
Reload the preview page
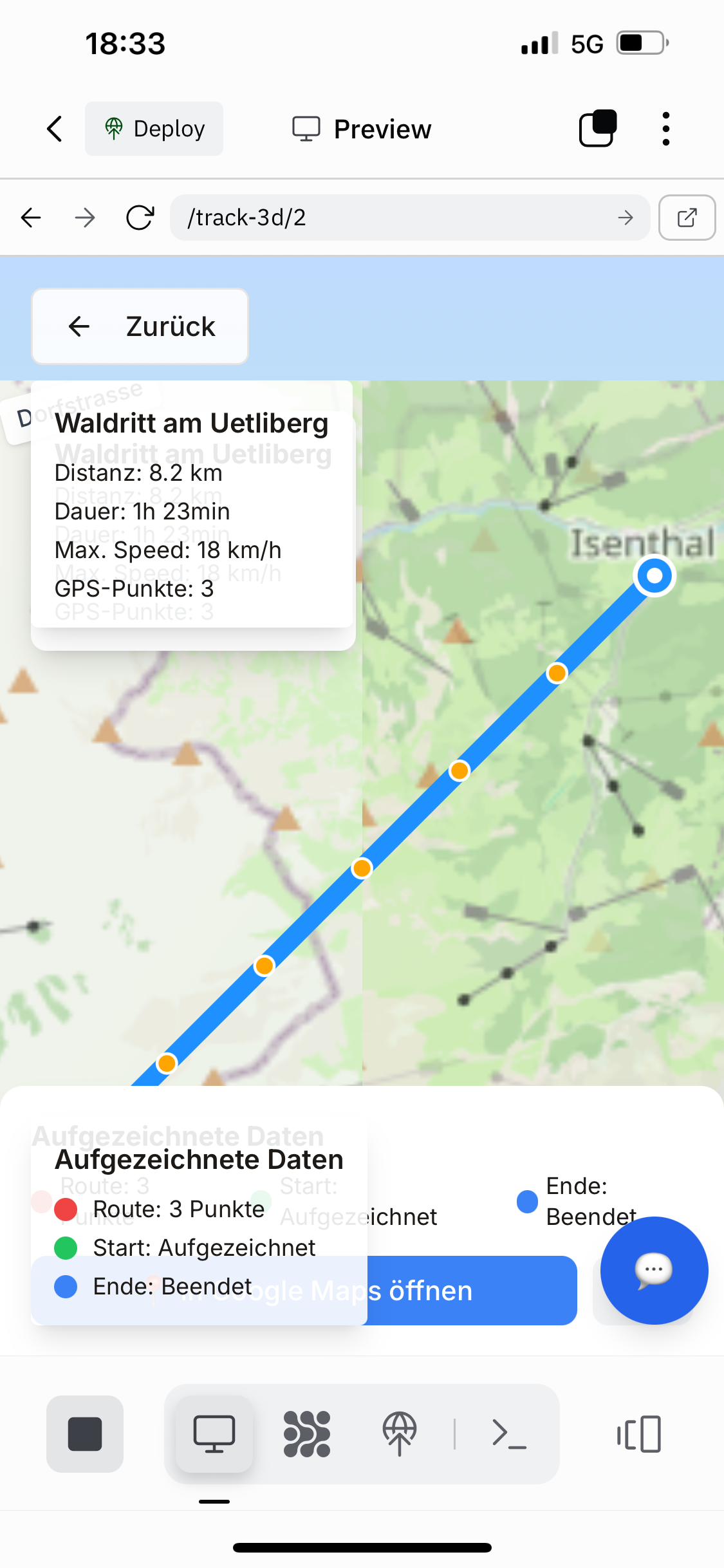point(140,218)
